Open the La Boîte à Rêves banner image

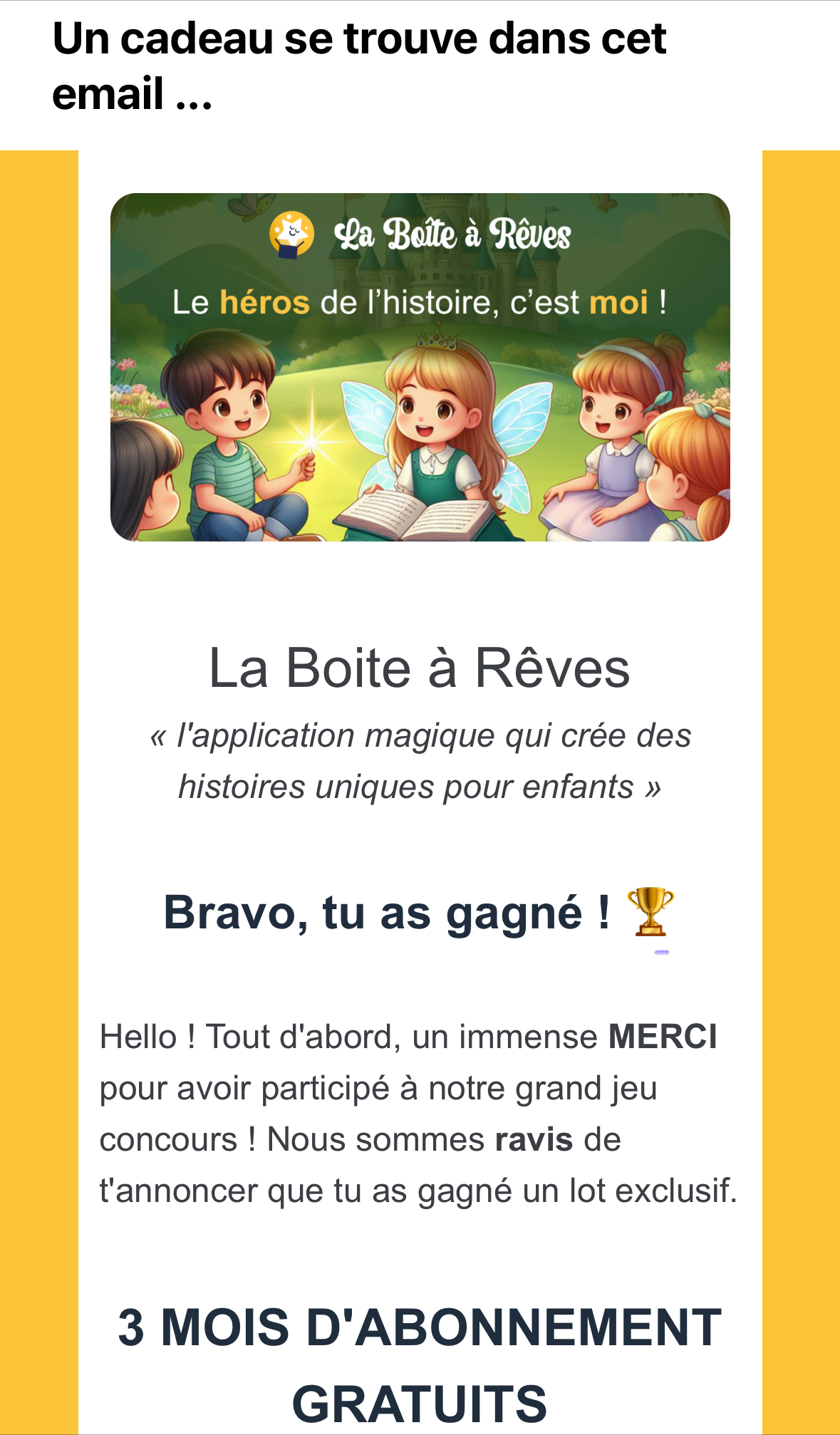(x=420, y=367)
